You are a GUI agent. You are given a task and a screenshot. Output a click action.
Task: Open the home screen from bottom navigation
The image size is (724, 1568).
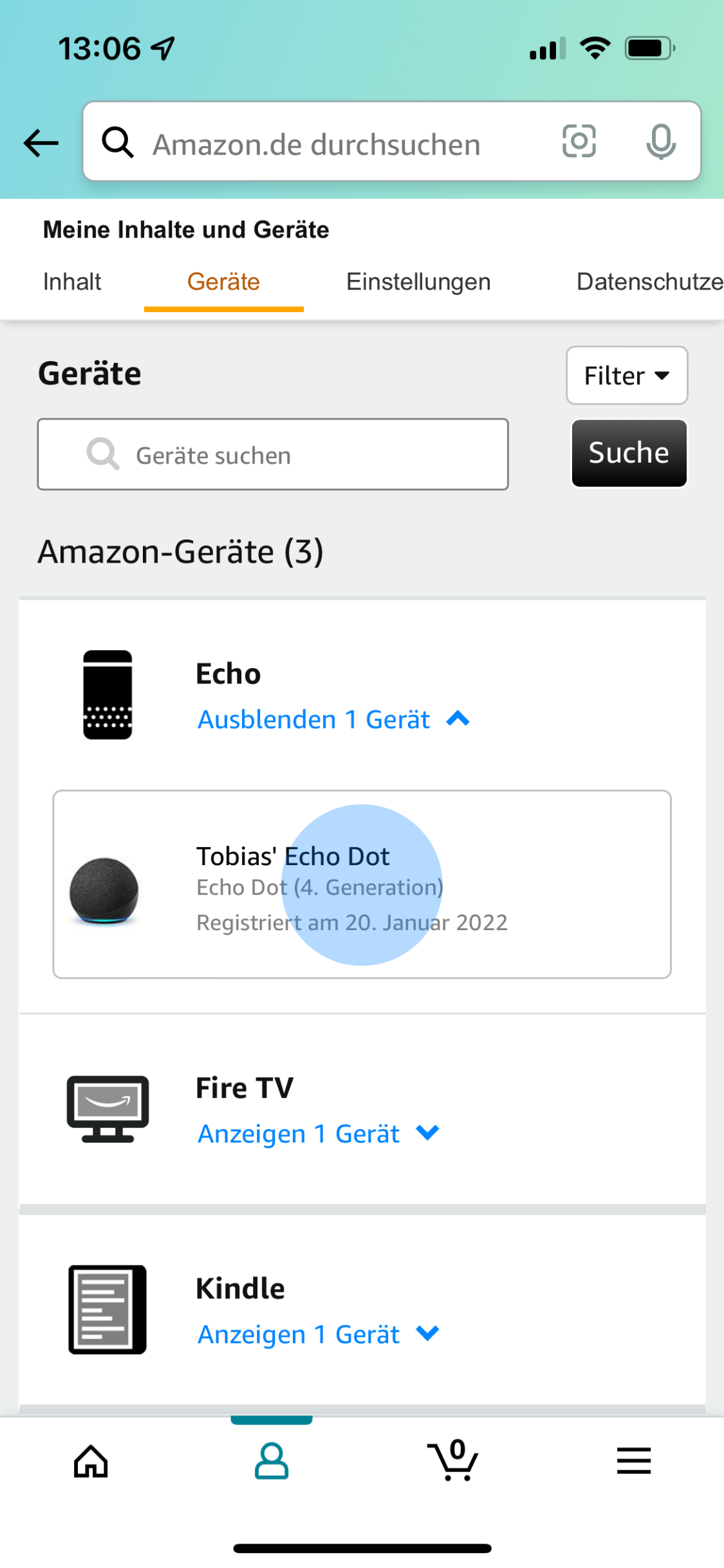click(x=90, y=1461)
